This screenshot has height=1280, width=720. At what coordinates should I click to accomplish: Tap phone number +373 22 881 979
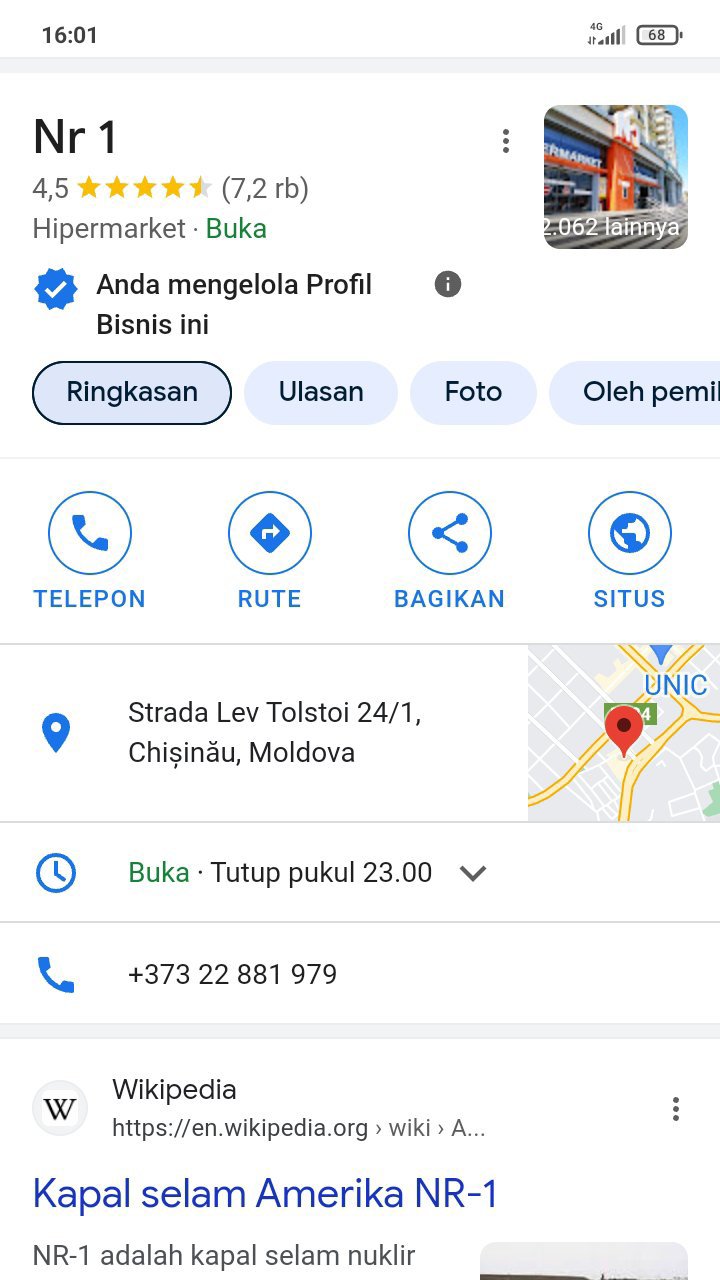(233, 974)
